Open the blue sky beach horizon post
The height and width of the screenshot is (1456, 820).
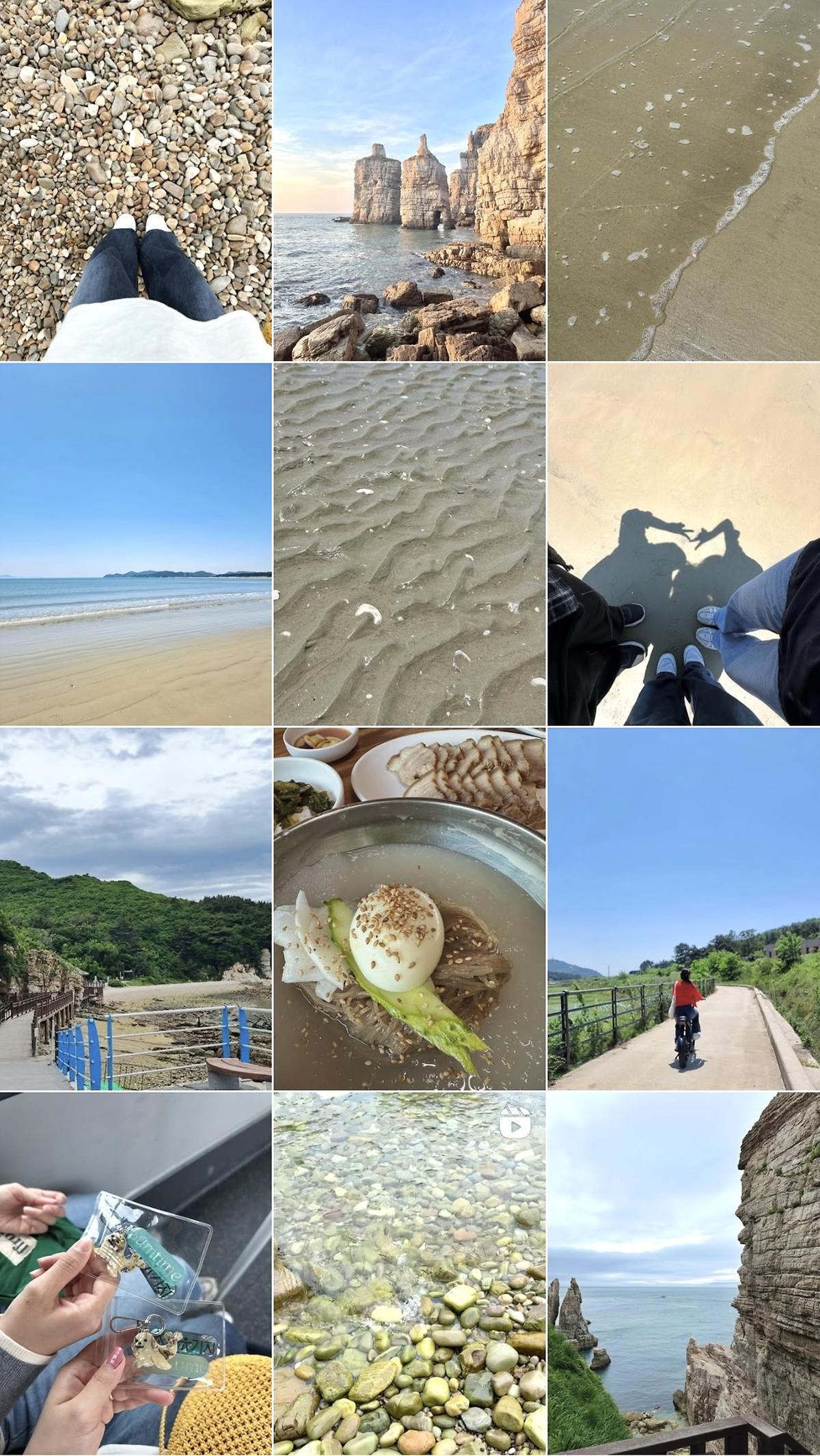coord(136,544)
